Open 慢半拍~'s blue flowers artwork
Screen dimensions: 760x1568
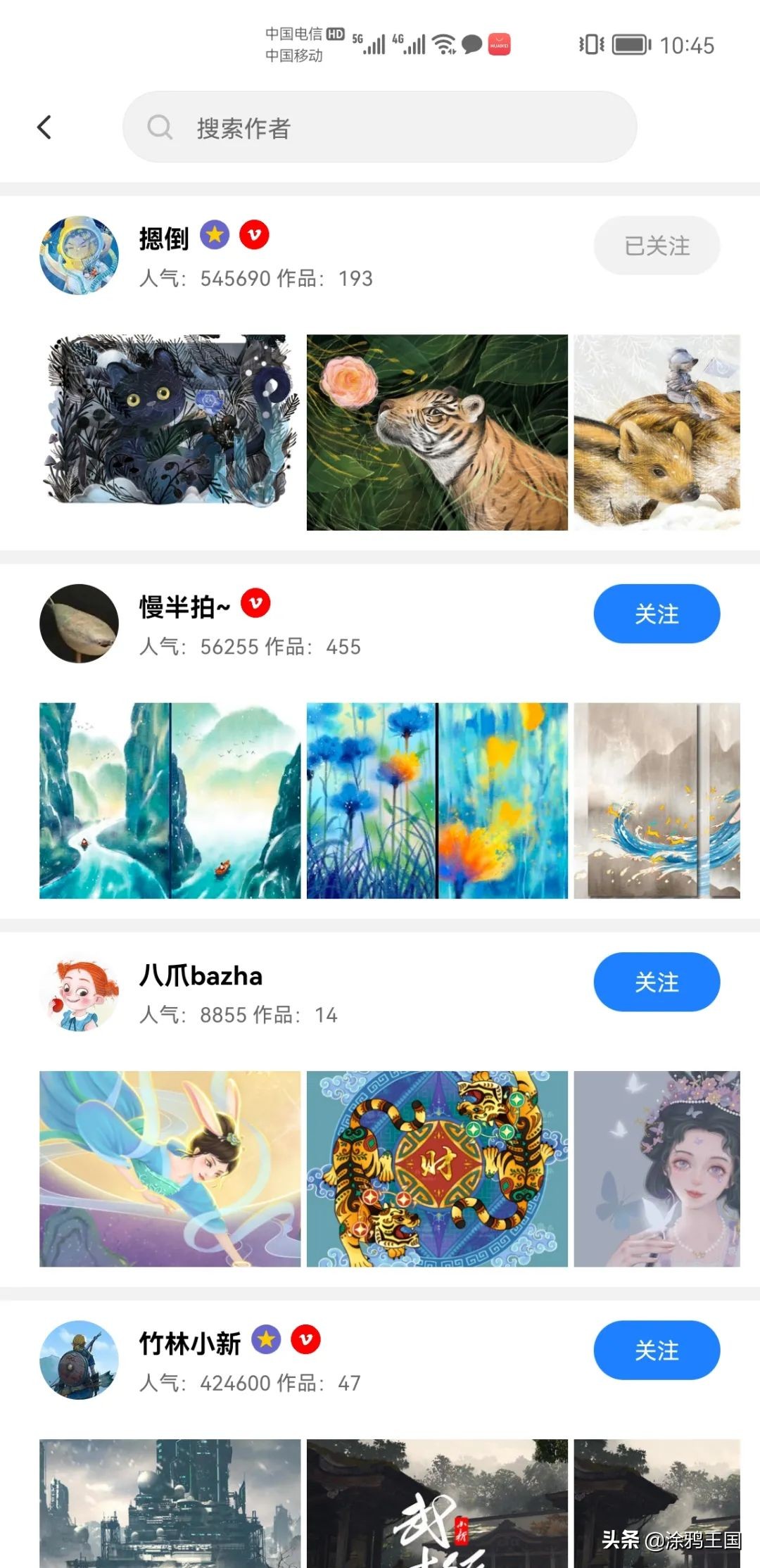[437, 800]
